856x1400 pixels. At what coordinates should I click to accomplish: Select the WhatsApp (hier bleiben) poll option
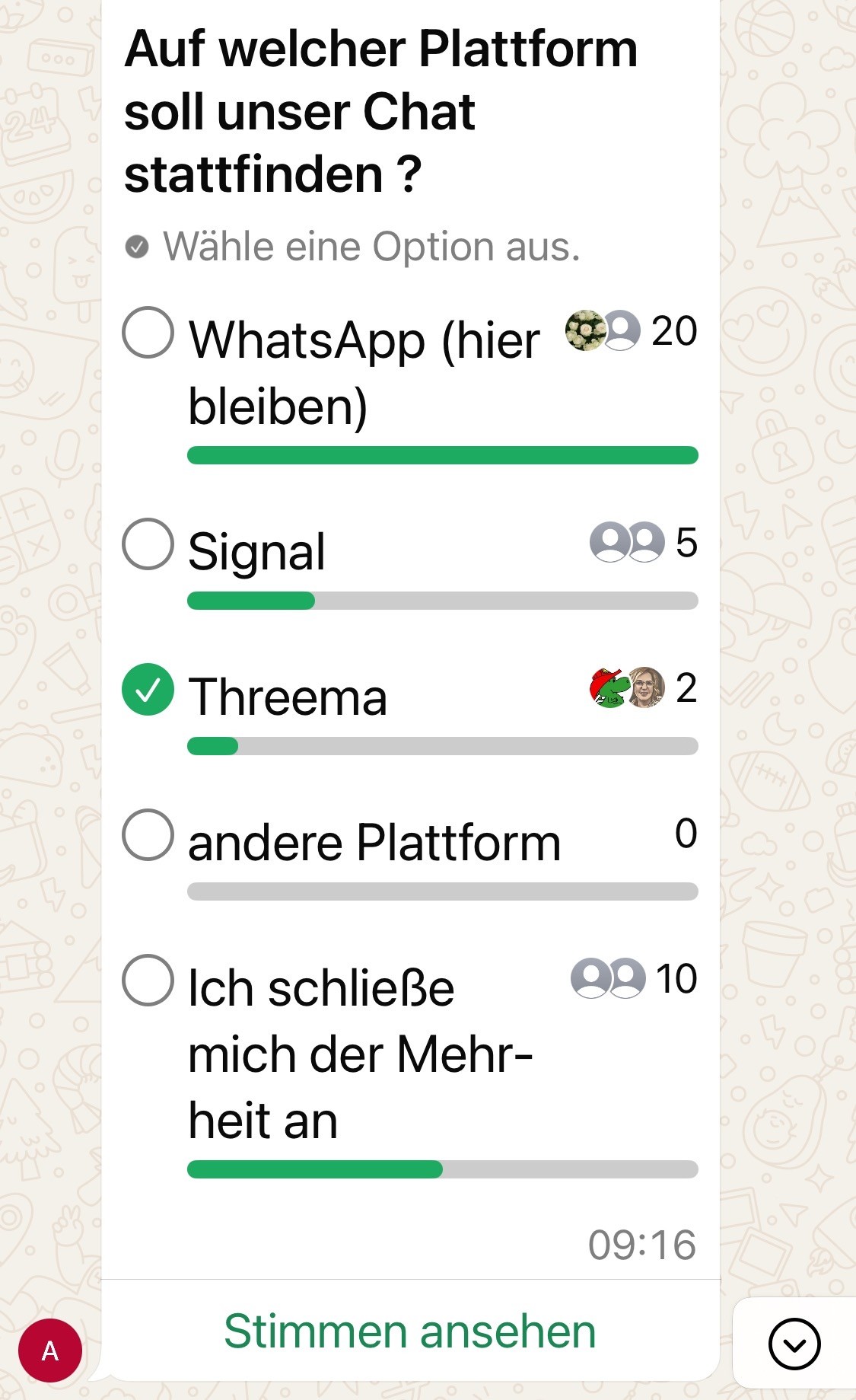(x=148, y=333)
